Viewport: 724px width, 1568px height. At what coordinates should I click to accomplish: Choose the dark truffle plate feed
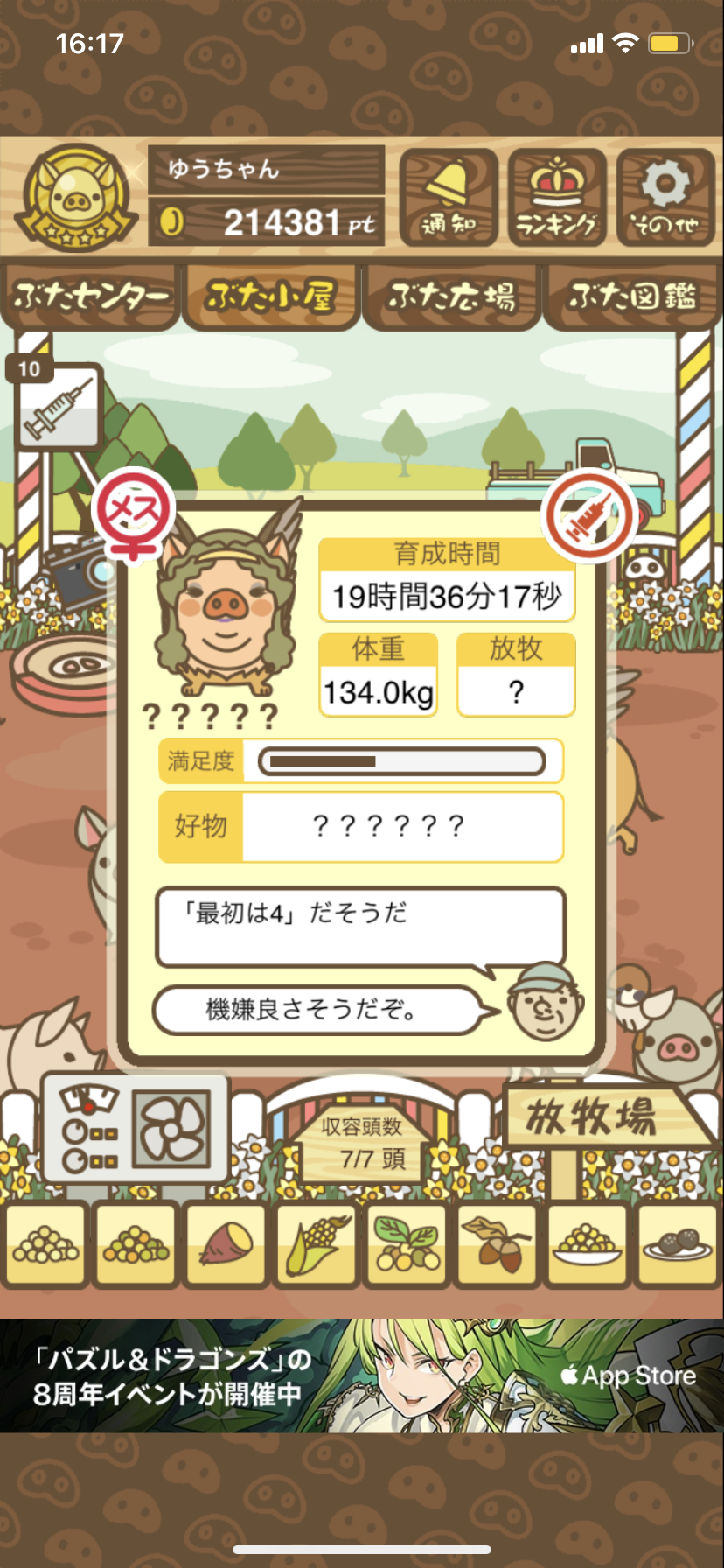click(x=679, y=1245)
